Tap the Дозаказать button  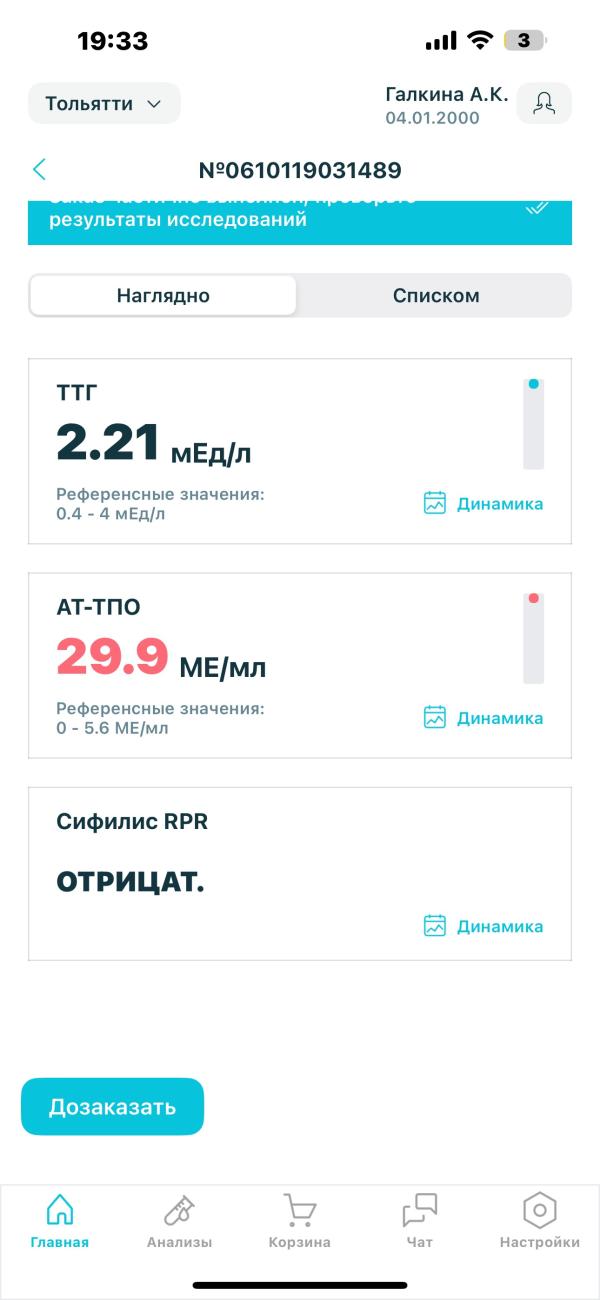[112, 1107]
